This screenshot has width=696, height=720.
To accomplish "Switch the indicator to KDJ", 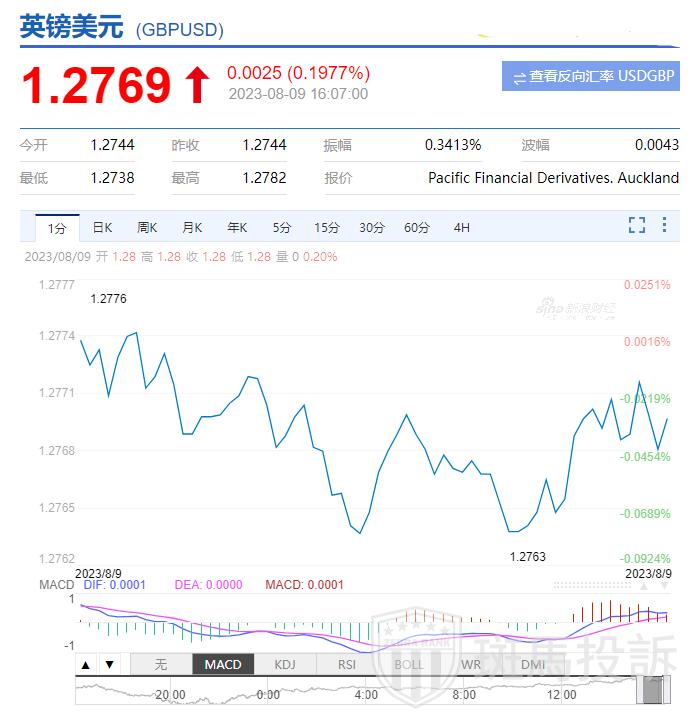I will (x=285, y=664).
